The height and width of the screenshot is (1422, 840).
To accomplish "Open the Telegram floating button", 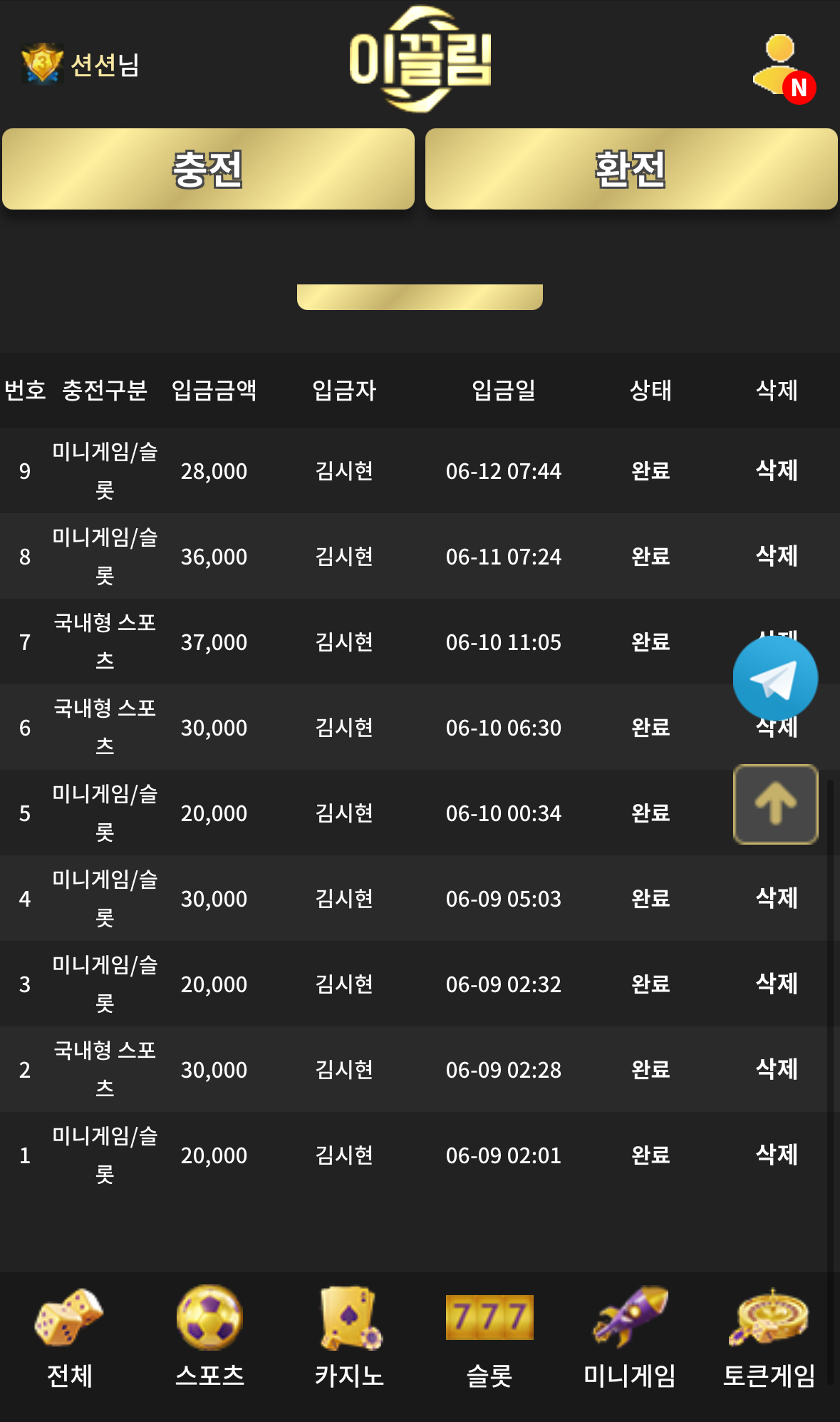I will [775, 678].
